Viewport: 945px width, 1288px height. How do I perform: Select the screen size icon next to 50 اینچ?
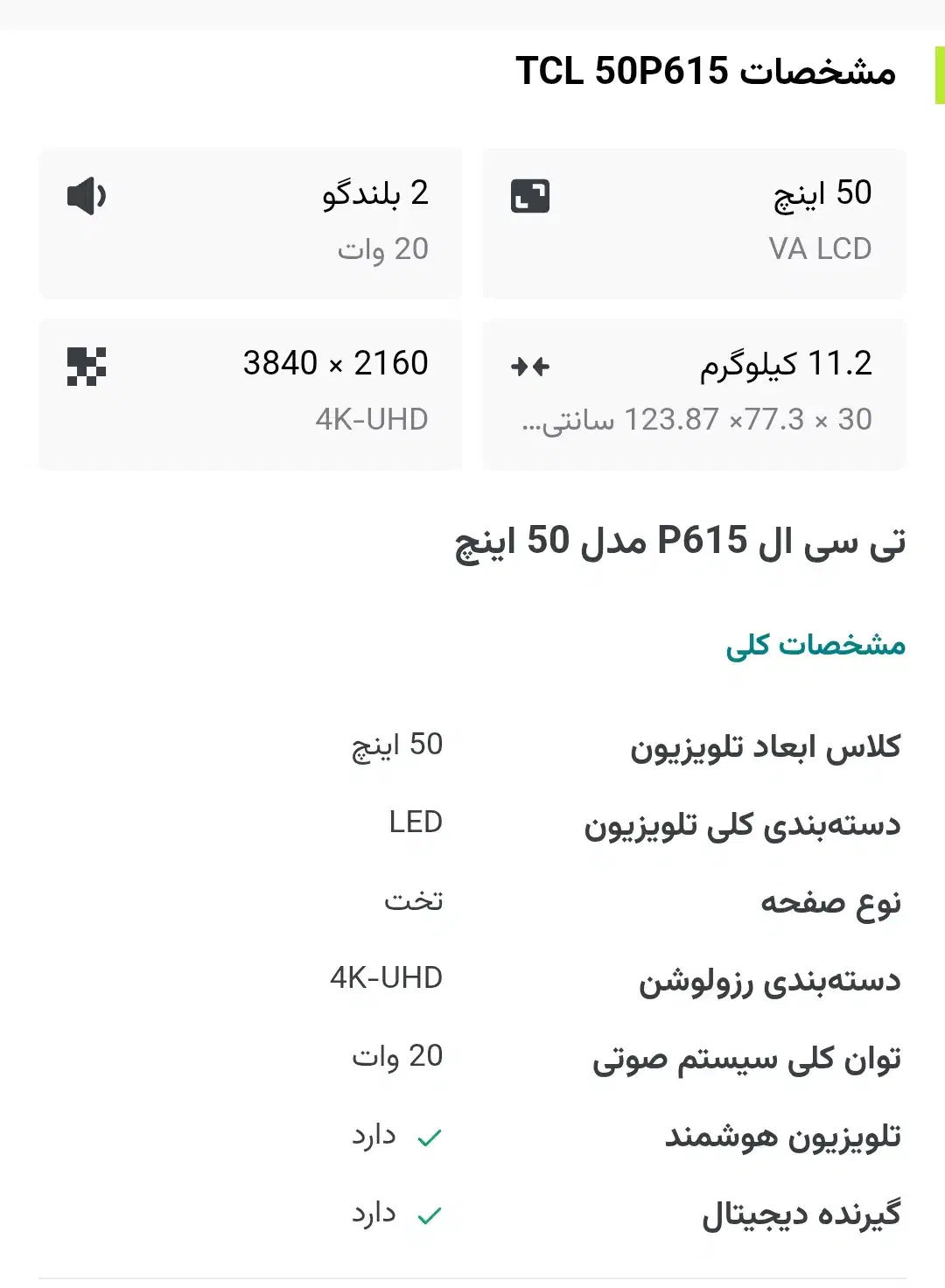click(x=531, y=196)
